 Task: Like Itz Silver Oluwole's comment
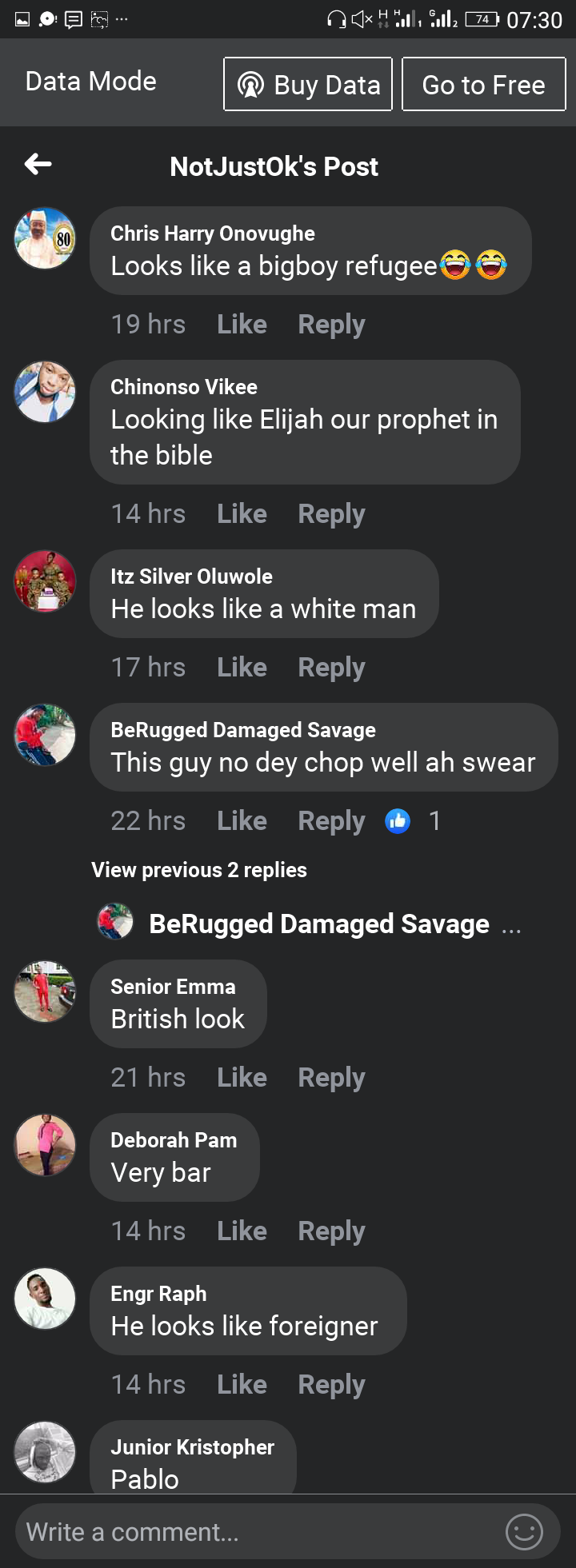[242, 668]
